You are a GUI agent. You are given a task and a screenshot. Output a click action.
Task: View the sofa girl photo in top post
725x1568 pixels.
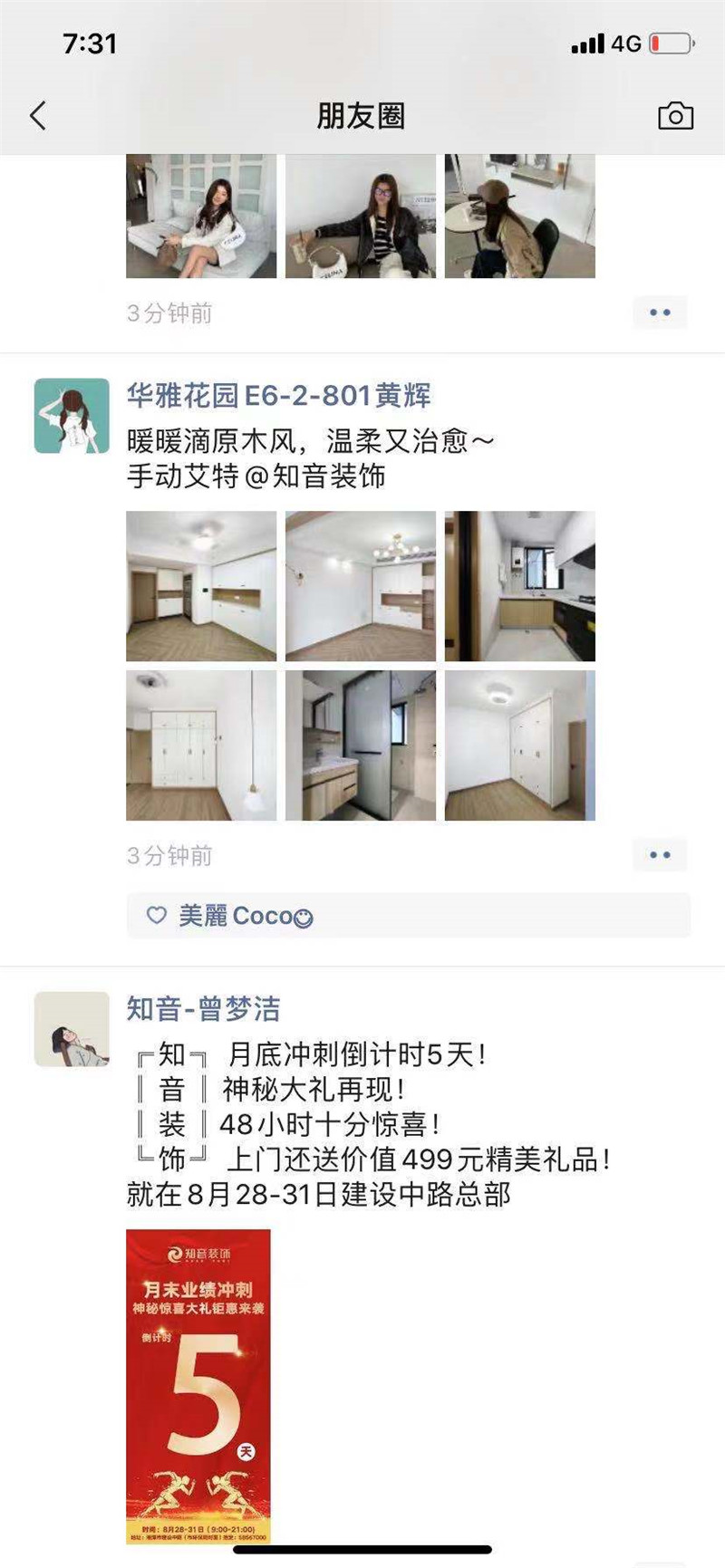(201, 217)
